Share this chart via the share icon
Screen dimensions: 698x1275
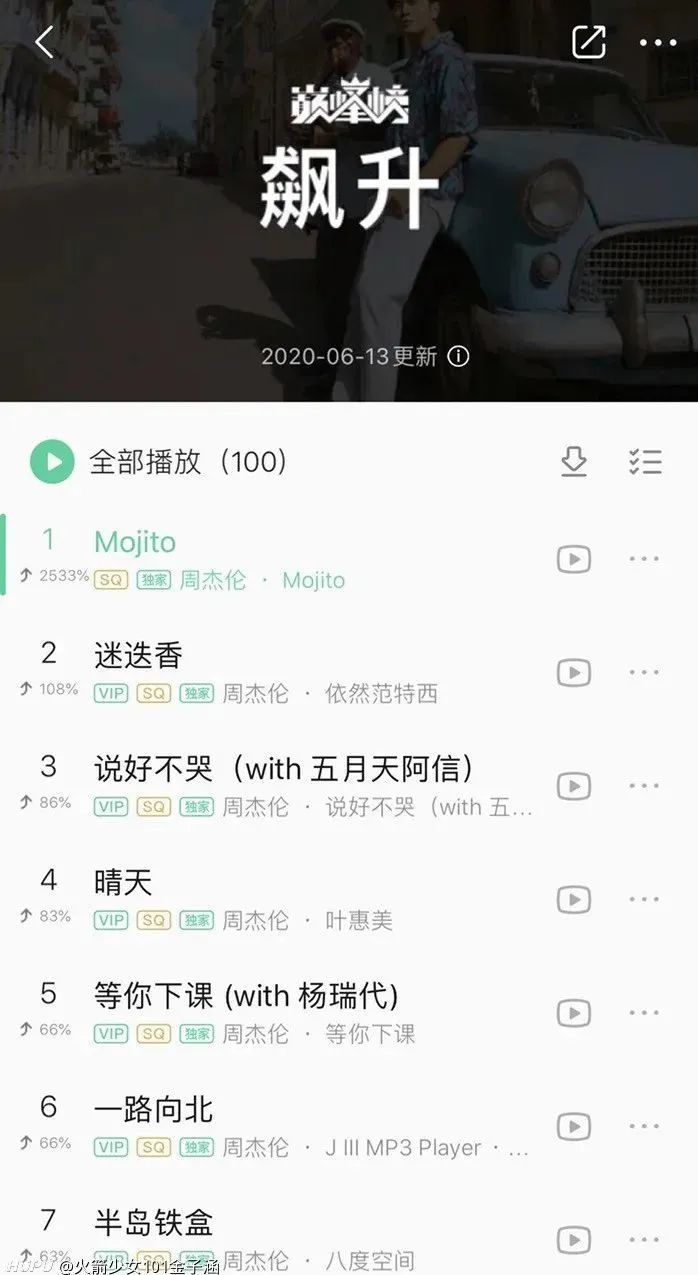[588, 42]
